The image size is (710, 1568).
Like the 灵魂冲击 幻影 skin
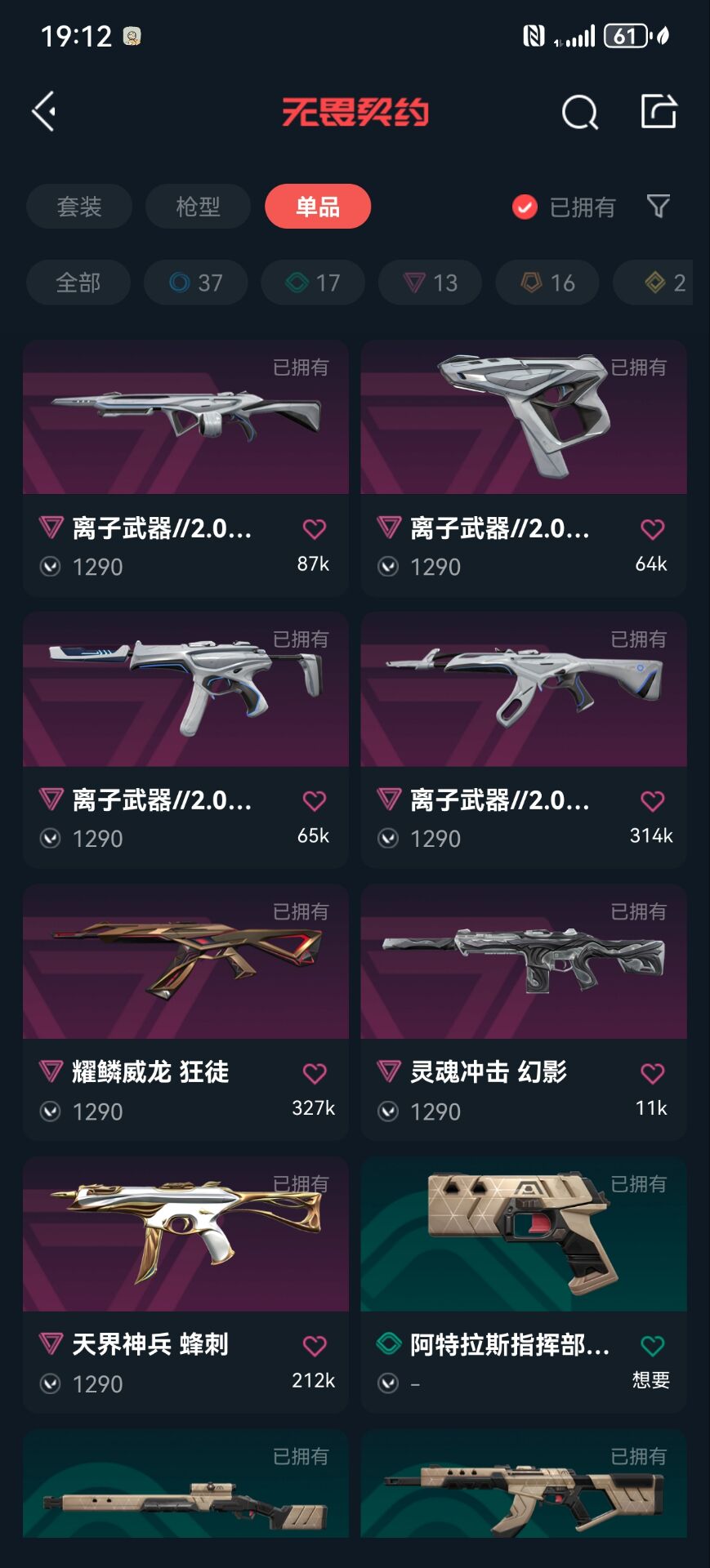(x=652, y=1073)
